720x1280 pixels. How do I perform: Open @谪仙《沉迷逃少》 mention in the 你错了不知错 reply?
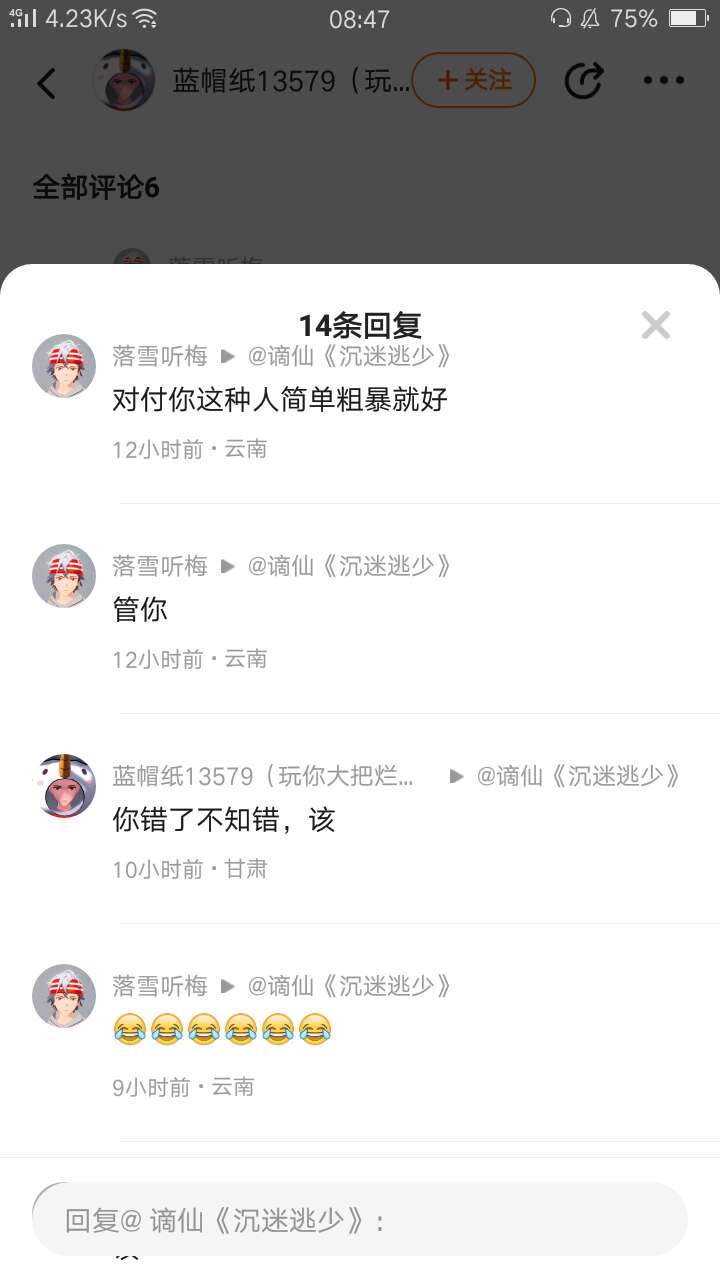pos(578,776)
